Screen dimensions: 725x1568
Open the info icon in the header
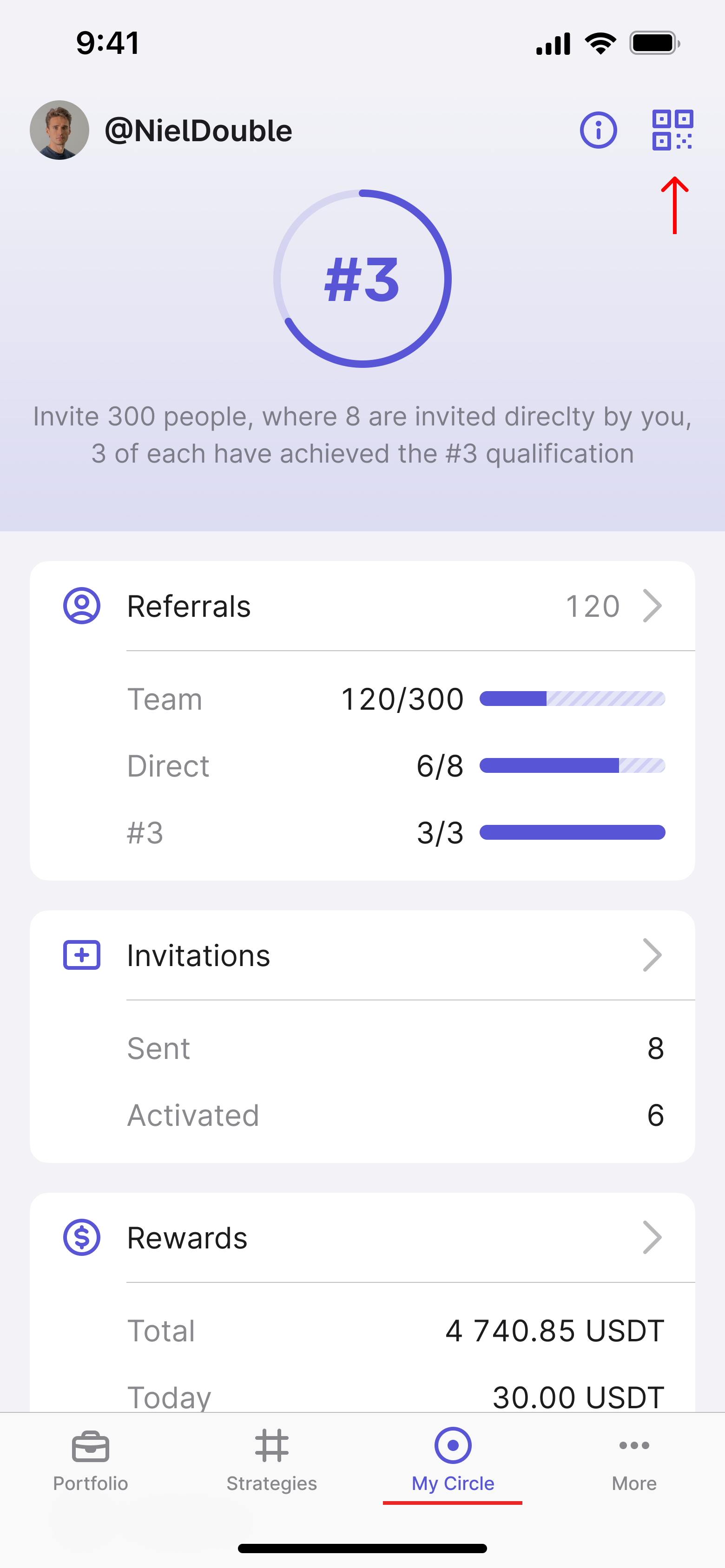click(x=598, y=130)
